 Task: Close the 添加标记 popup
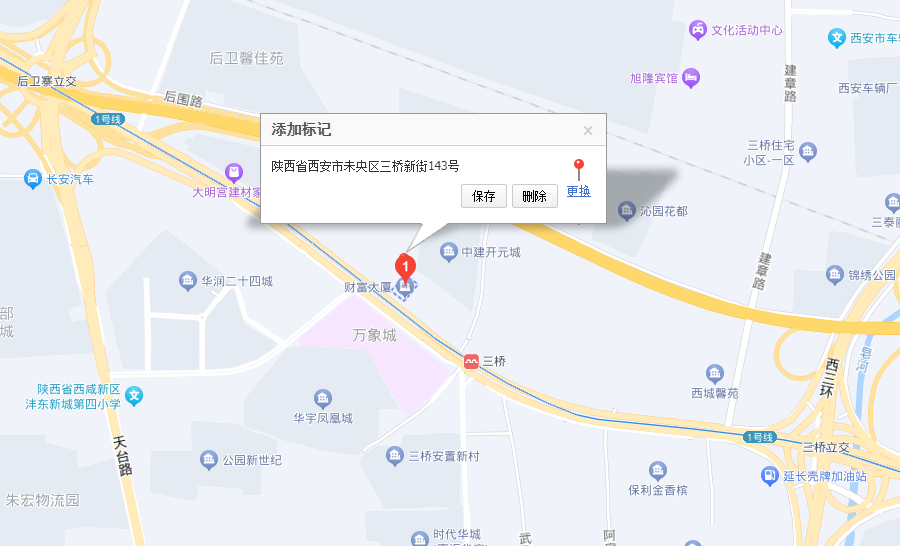(x=588, y=130)
